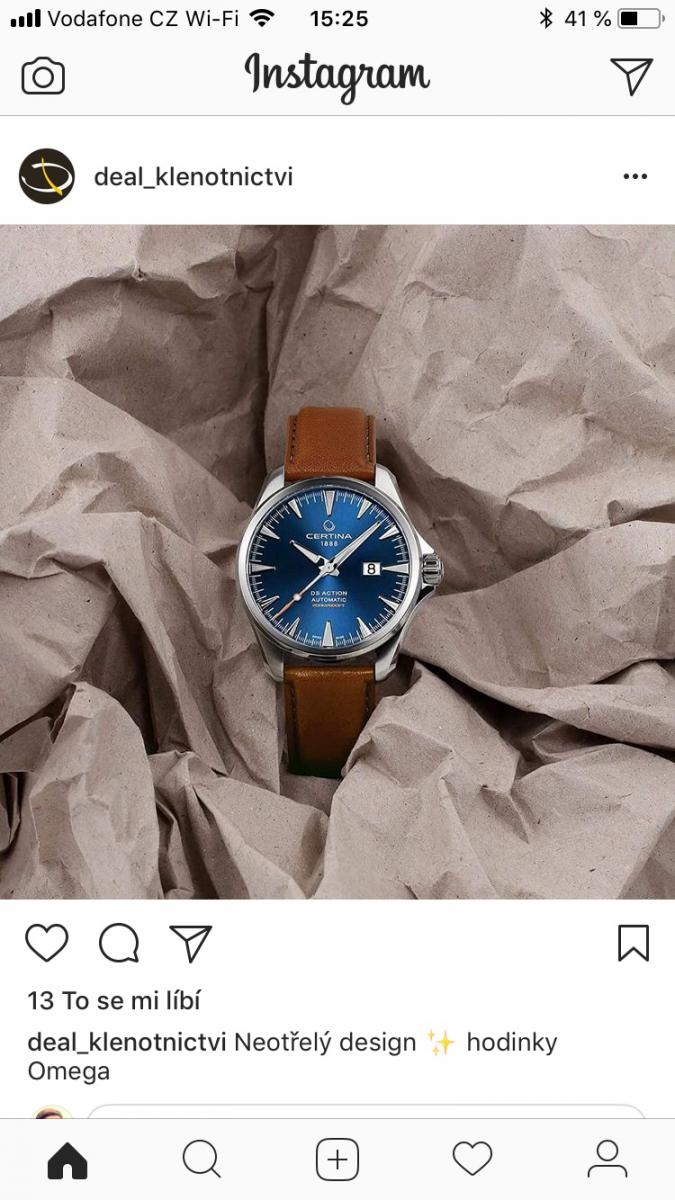The image size is (675, 1200).
Task: Open the camera icon in top bar
Action: point(43,77)
